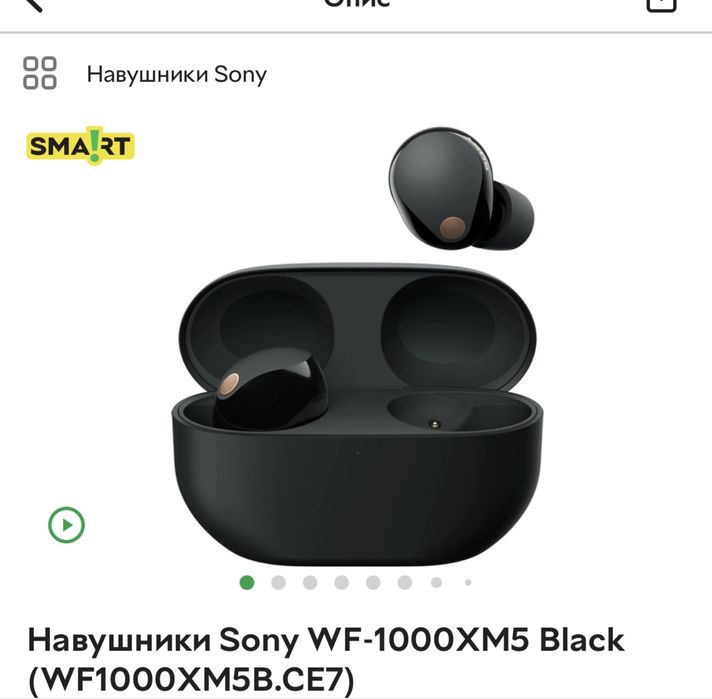Screen dimensions: 712x699
Task: Go back using the top-left arrow
Action: point(30,4)
